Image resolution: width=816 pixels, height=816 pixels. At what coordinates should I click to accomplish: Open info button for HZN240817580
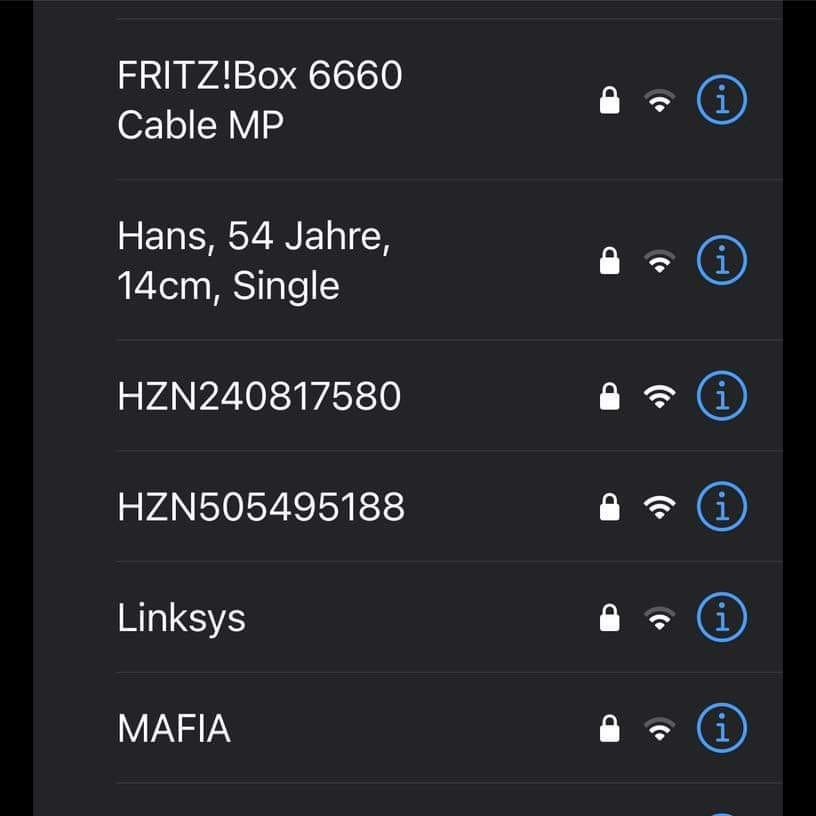(x=721, y=397)
